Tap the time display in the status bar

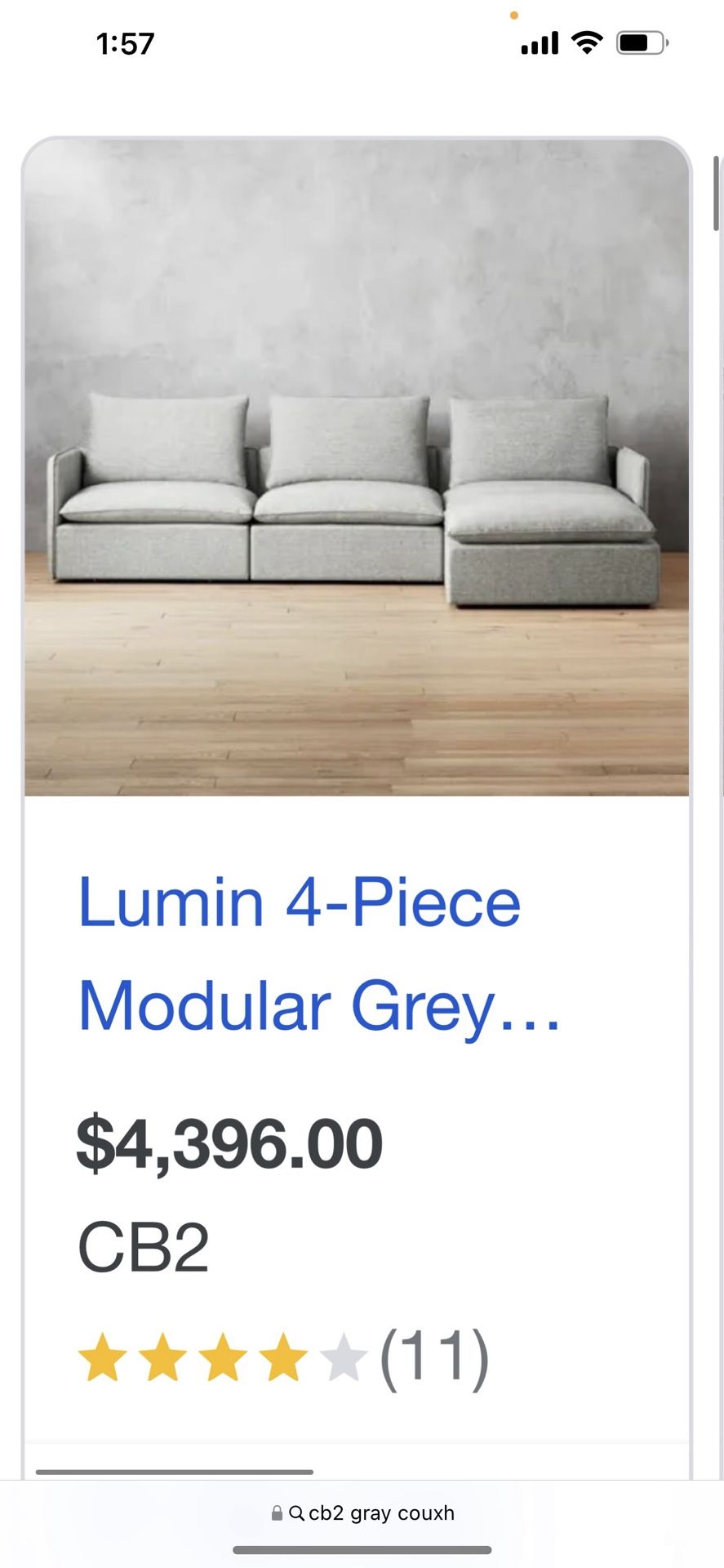127,41
